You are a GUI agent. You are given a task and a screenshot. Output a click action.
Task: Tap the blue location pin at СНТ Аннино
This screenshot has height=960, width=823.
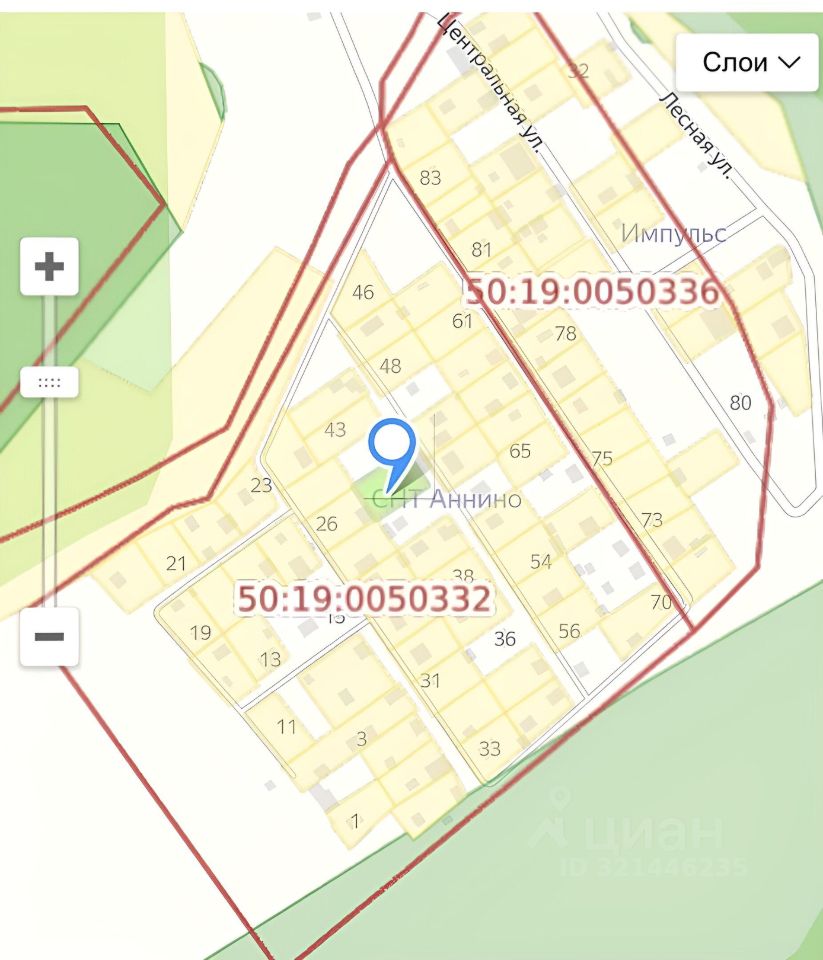[x=391, y=447]
